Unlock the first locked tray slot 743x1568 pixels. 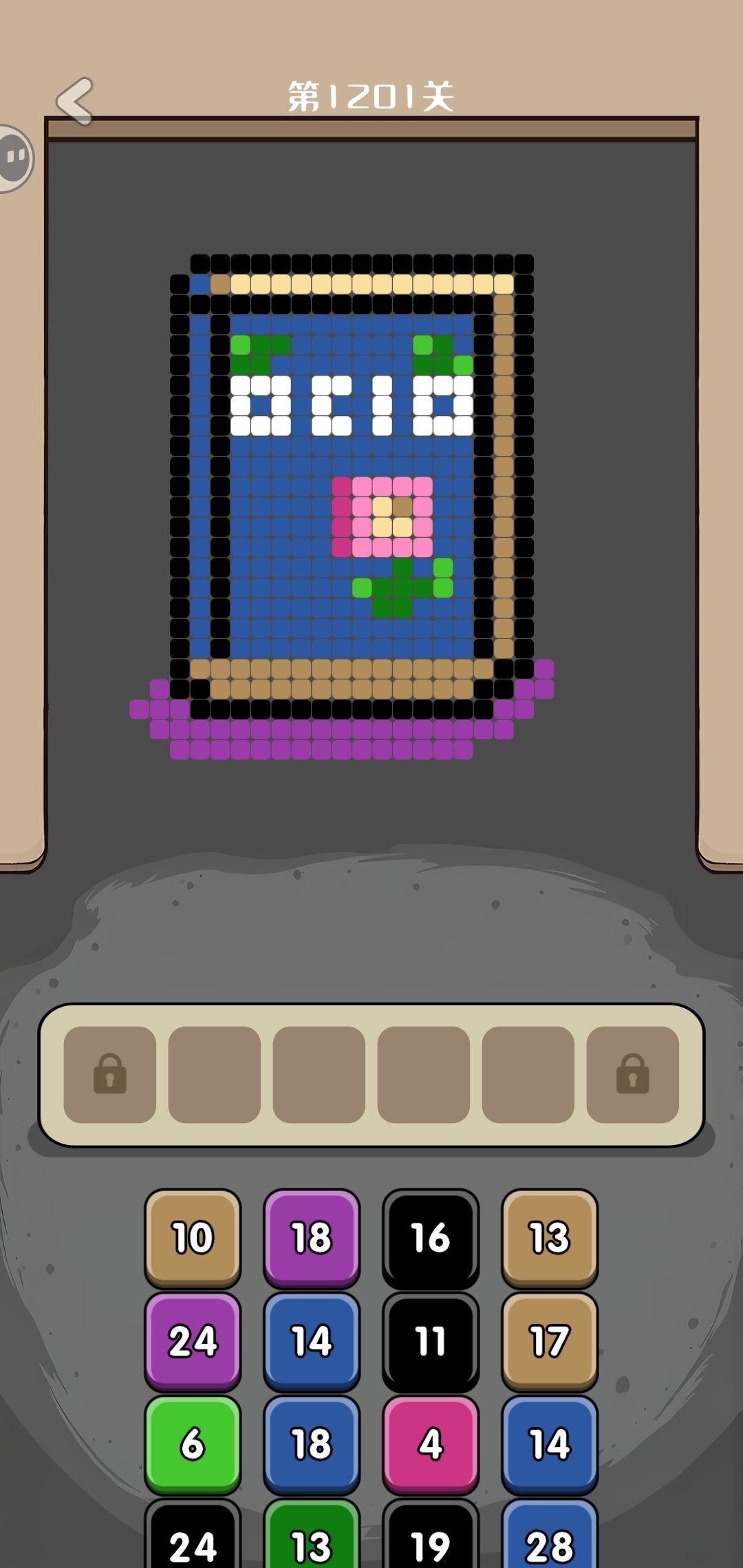(110, 1074)
